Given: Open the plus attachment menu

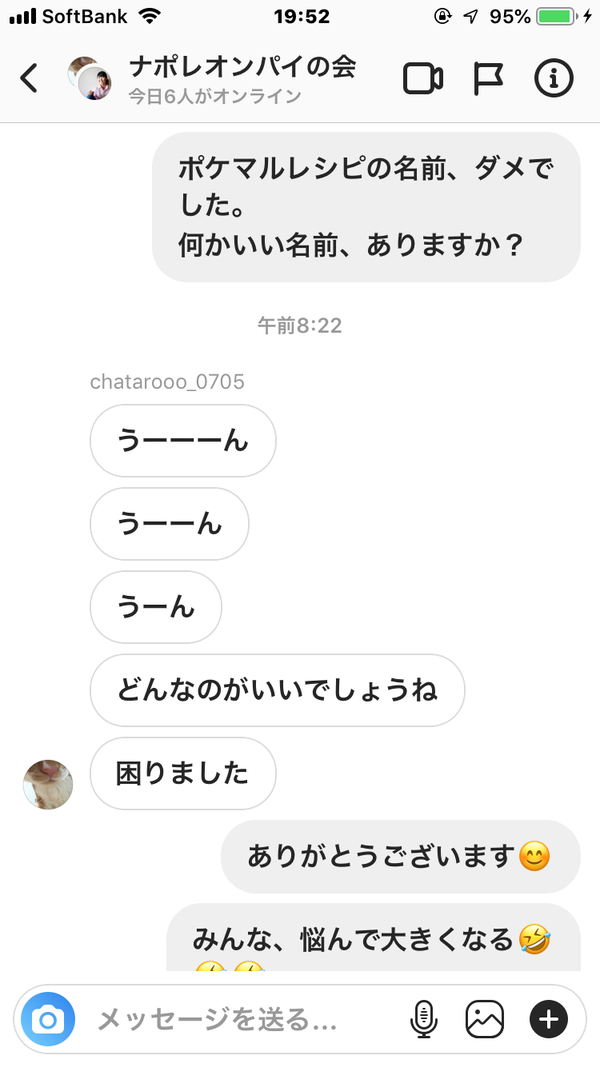Looking at the screenshot, I should click(x=548, y=1019).
